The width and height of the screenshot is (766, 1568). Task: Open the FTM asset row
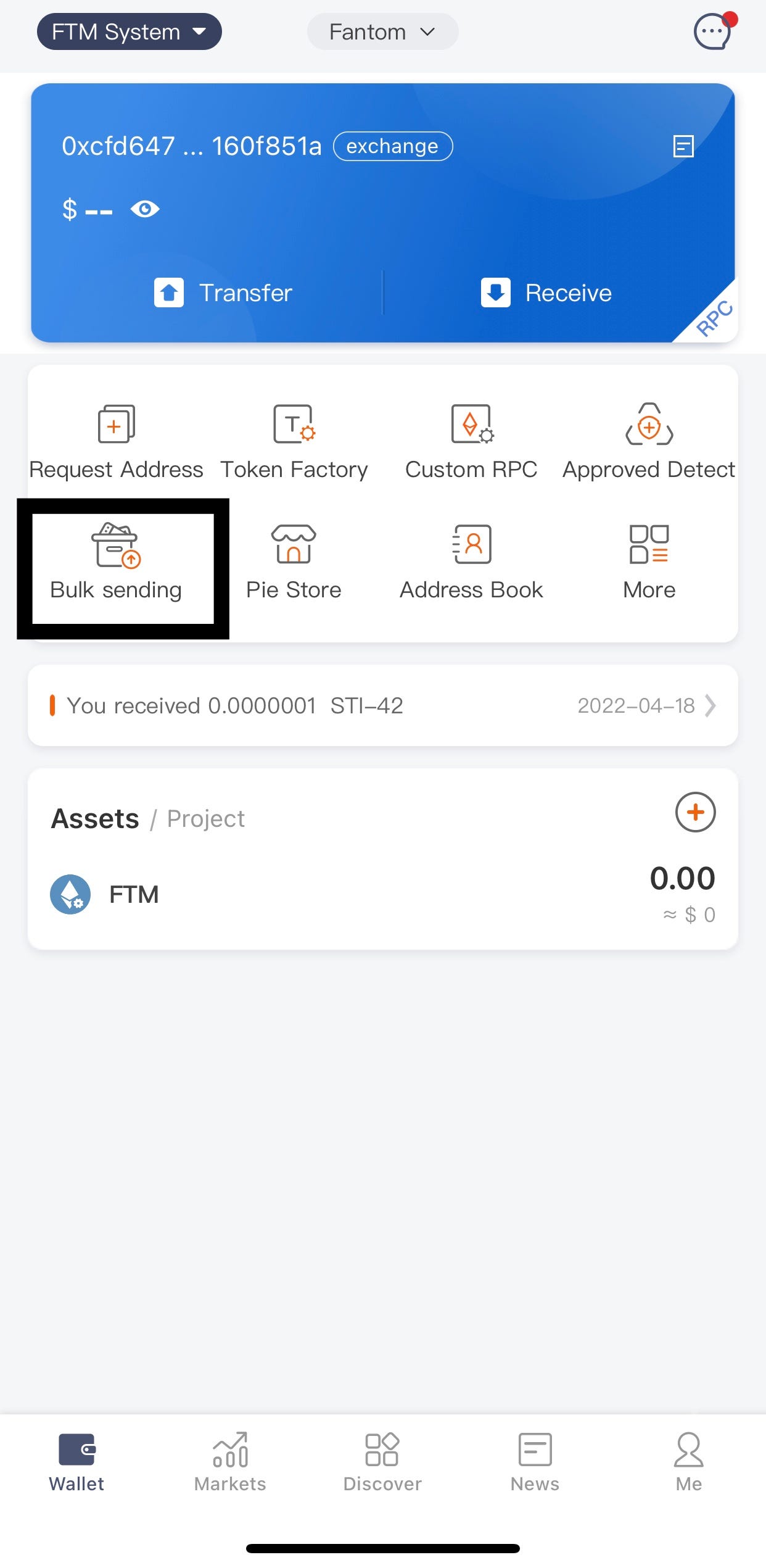tap(383, 894)
